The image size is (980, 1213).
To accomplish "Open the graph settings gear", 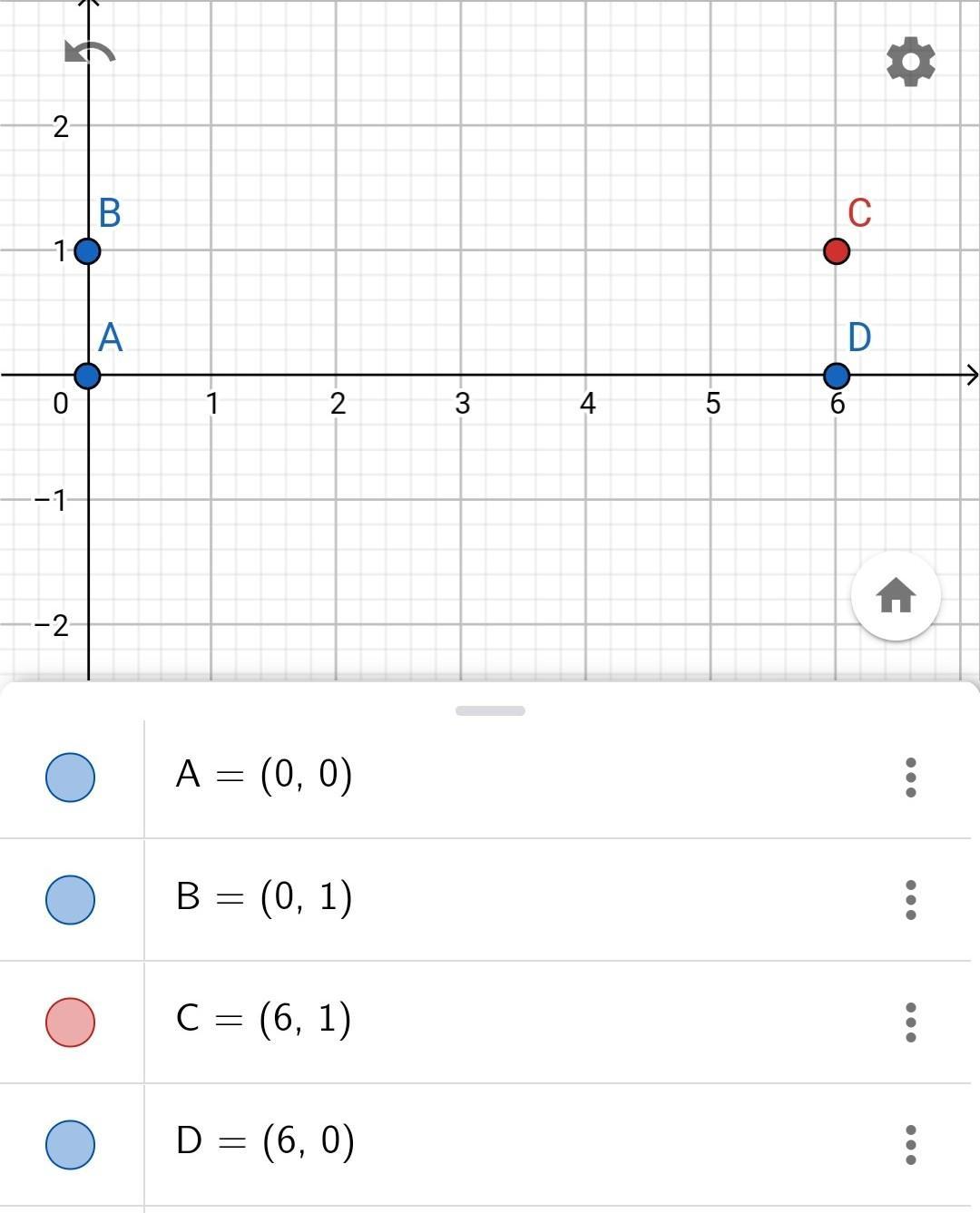I will coord(910,62).
